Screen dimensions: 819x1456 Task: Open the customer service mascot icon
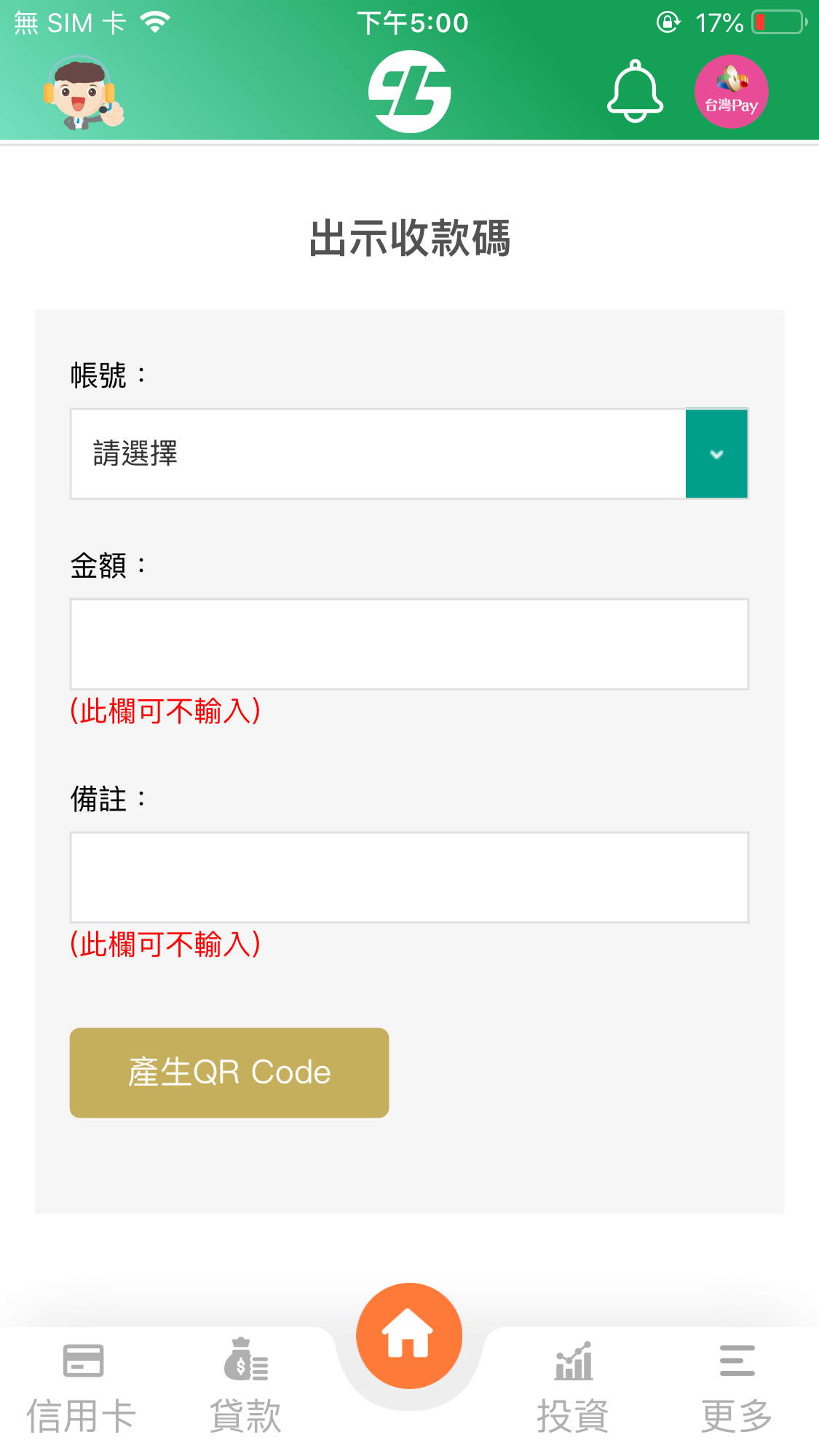(x=83, y=93)
